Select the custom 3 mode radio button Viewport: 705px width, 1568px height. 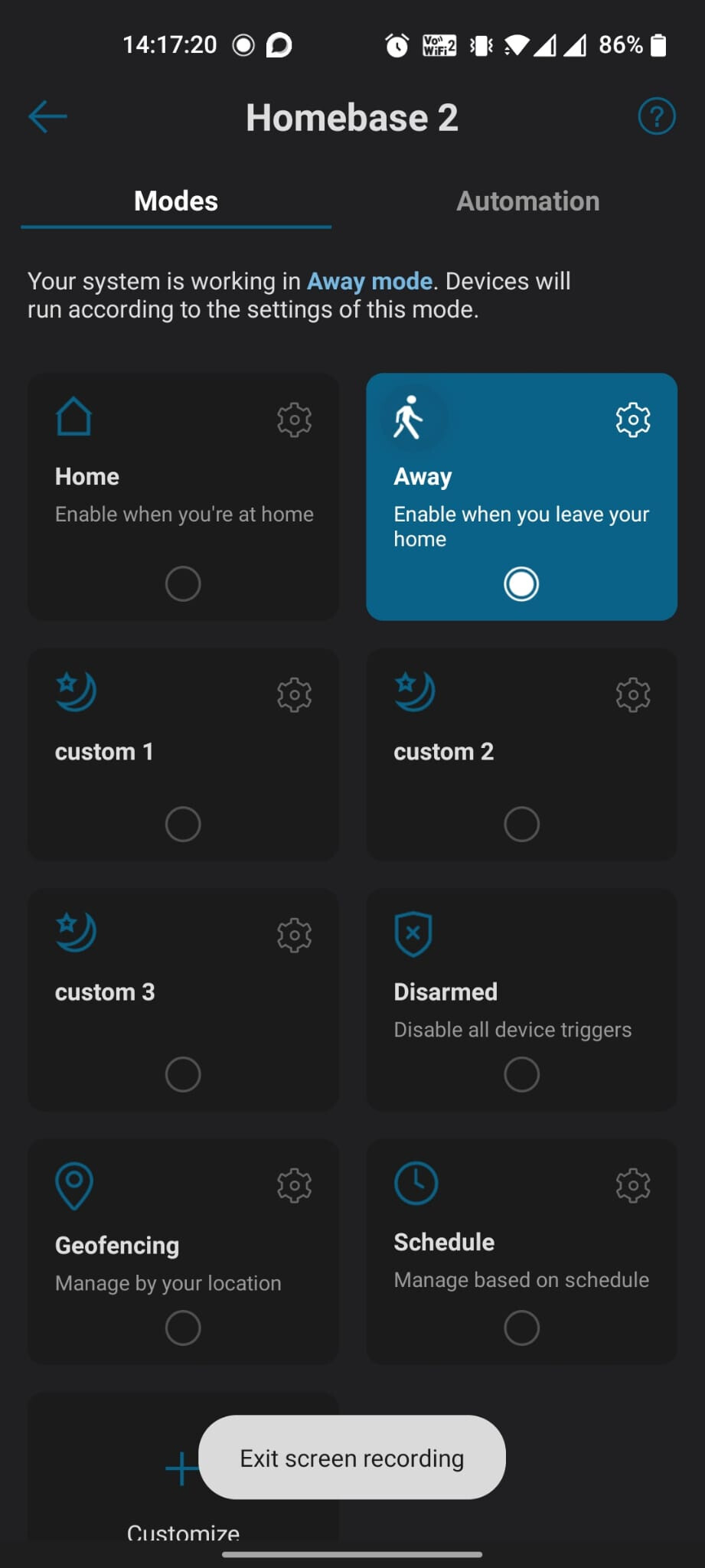click(x=183, y=1075)
